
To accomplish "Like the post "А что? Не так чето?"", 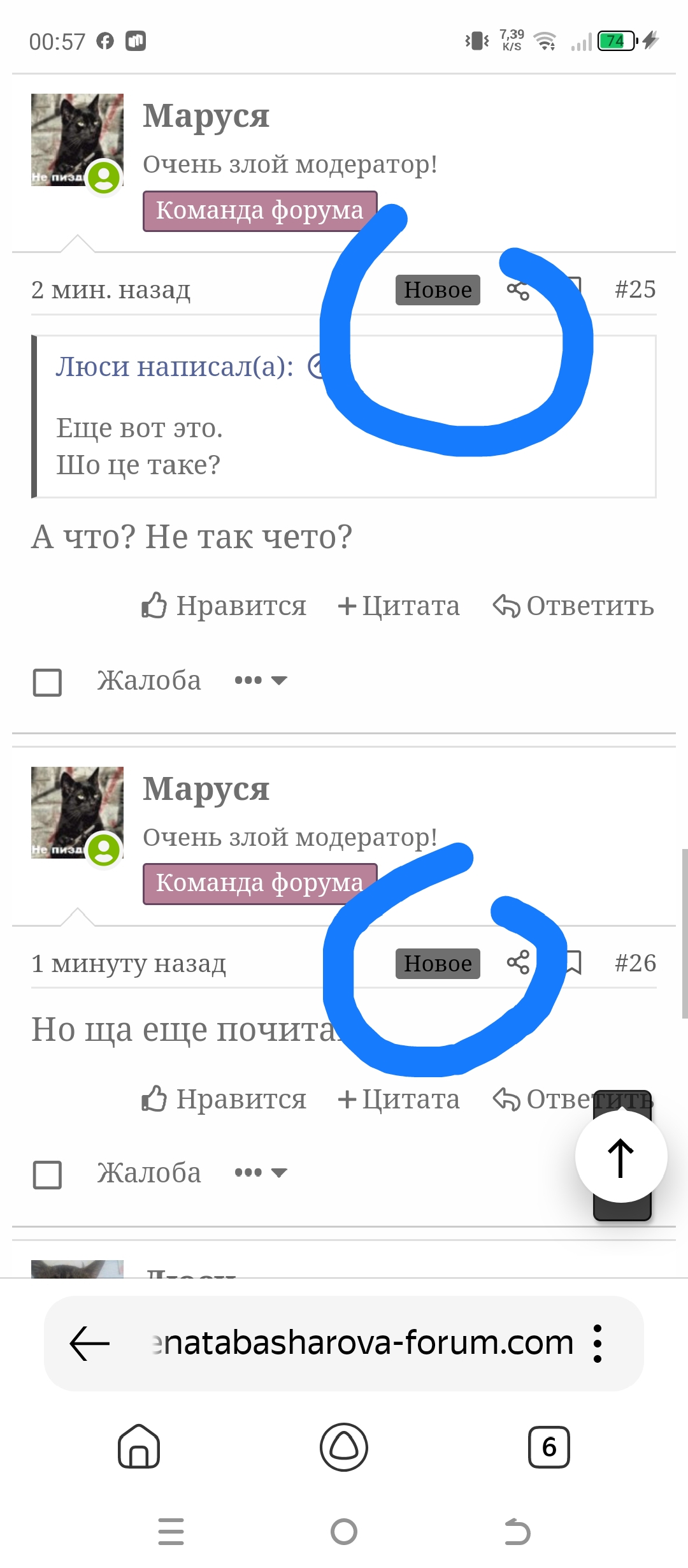I will pyautogui.click(x=224, y=606).
